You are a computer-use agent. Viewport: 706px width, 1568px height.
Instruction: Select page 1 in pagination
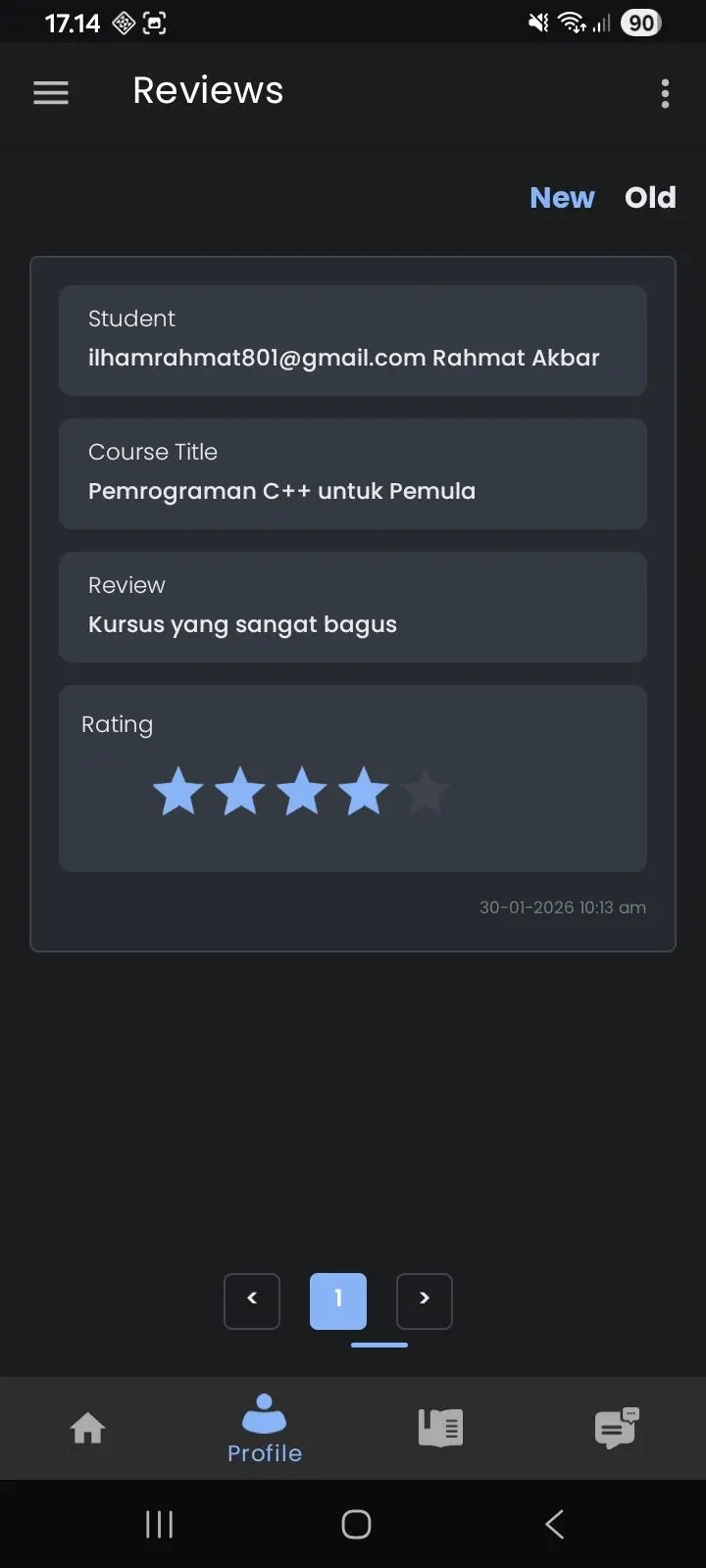point(338,1301)
